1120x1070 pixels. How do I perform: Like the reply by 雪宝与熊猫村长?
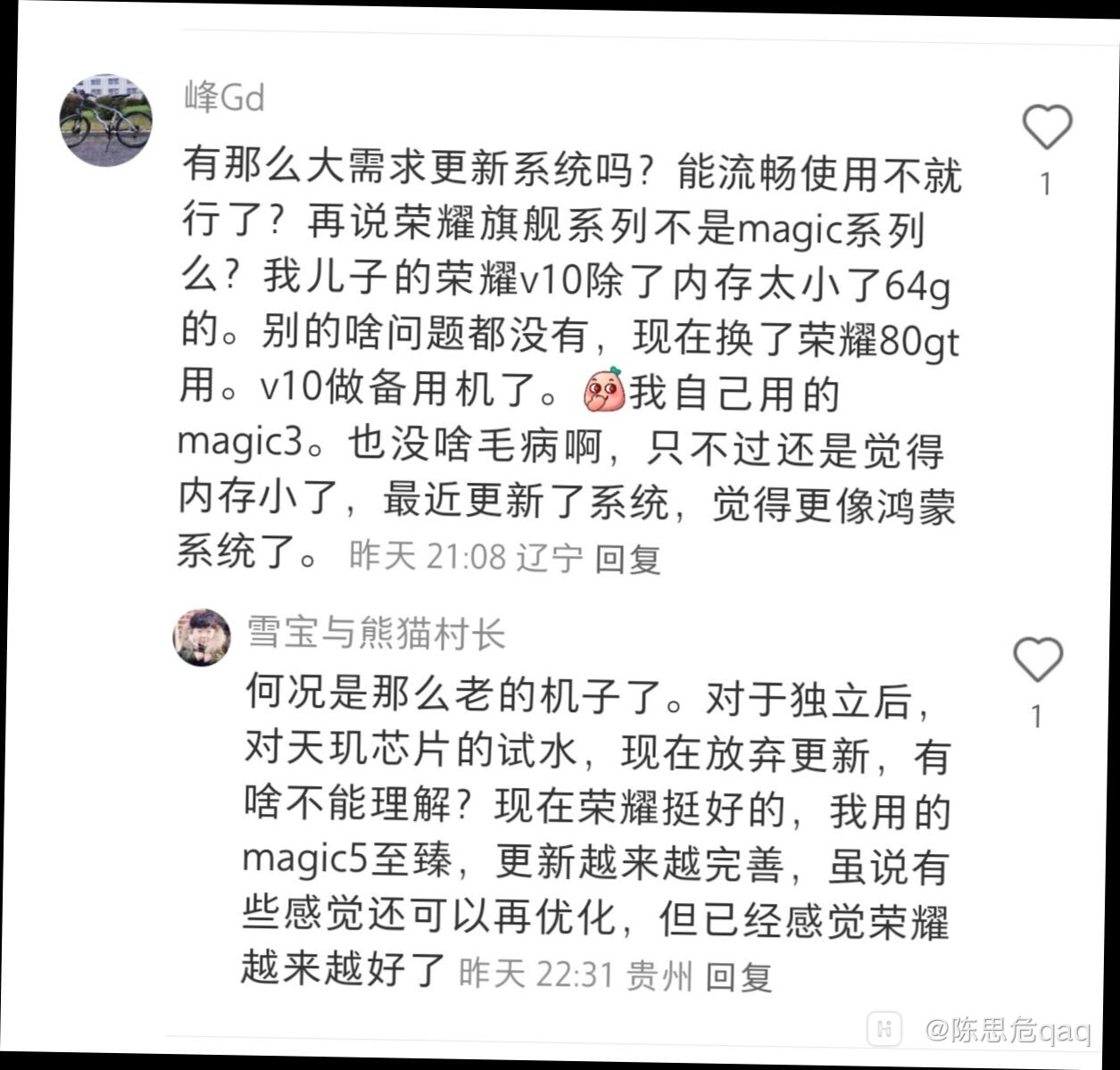pyautogui.click(x=1038, y=660)
